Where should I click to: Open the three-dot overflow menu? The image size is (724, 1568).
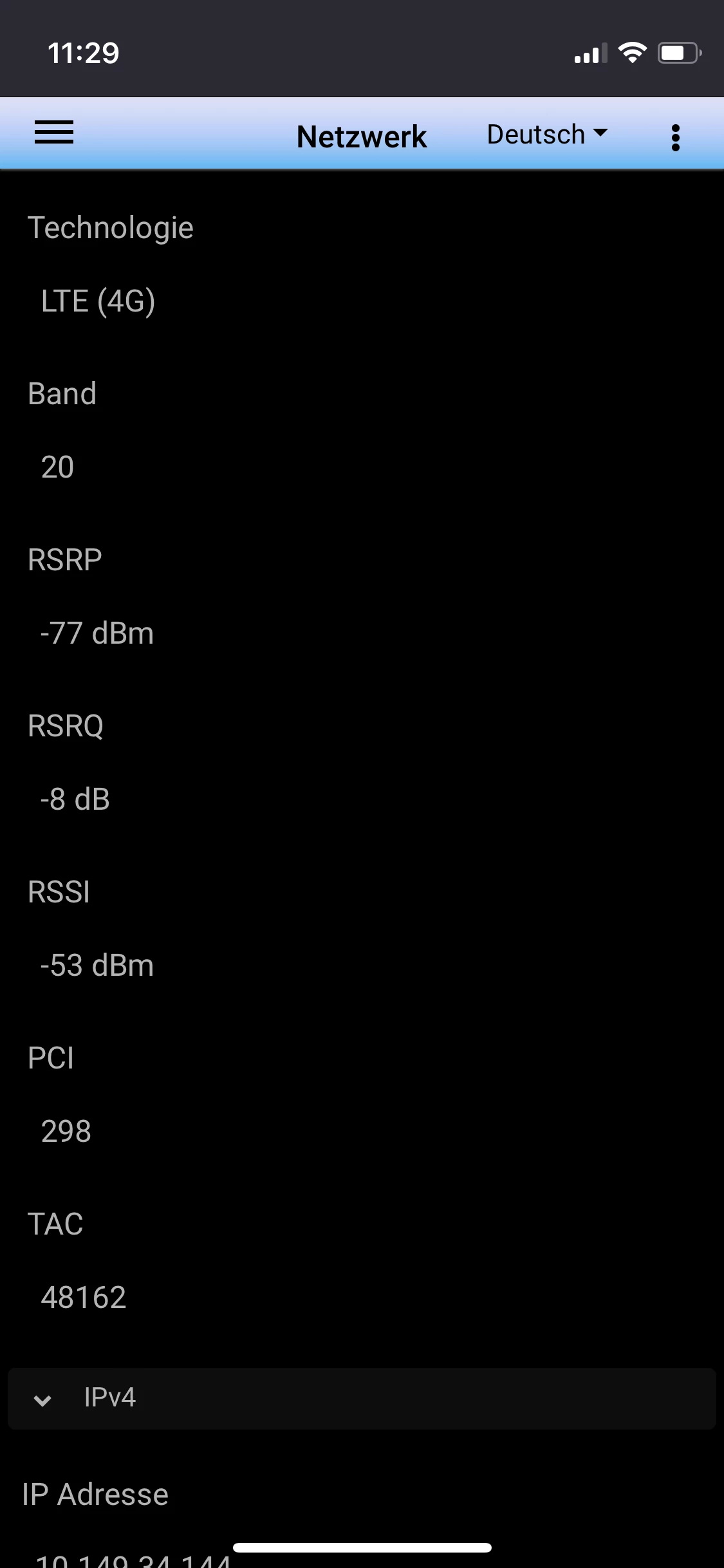(675, 137)
